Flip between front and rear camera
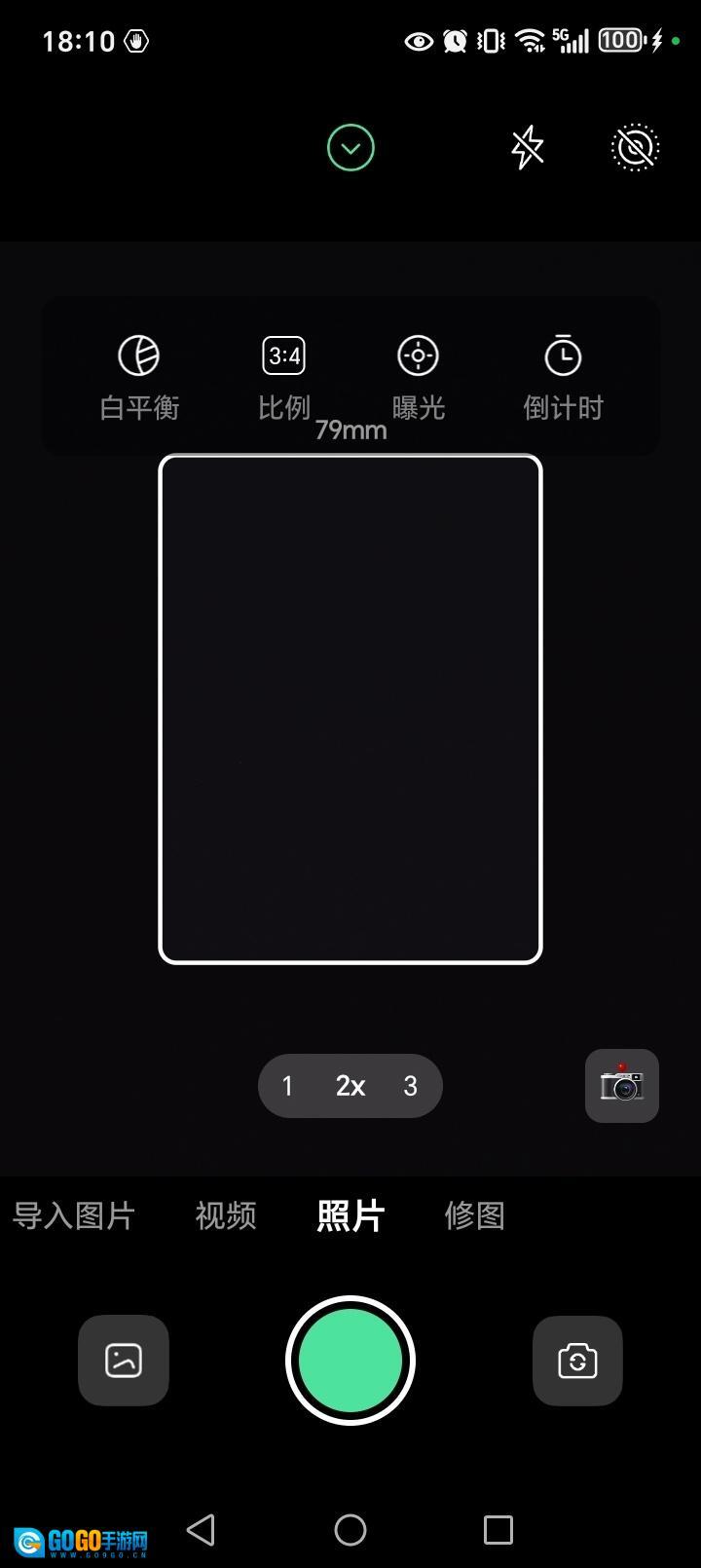The height and width of the screenshot is (1568, 701). click(x=577, y=1361)
